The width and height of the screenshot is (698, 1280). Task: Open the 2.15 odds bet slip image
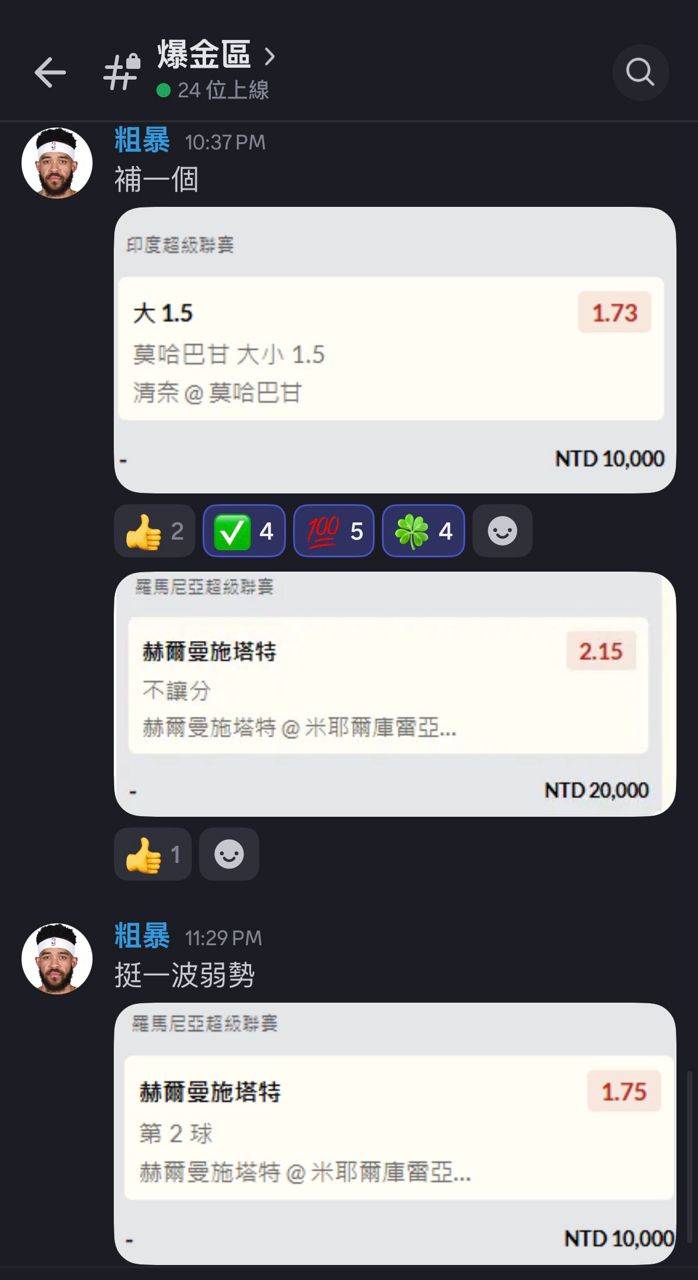click(x=394, y=694)
